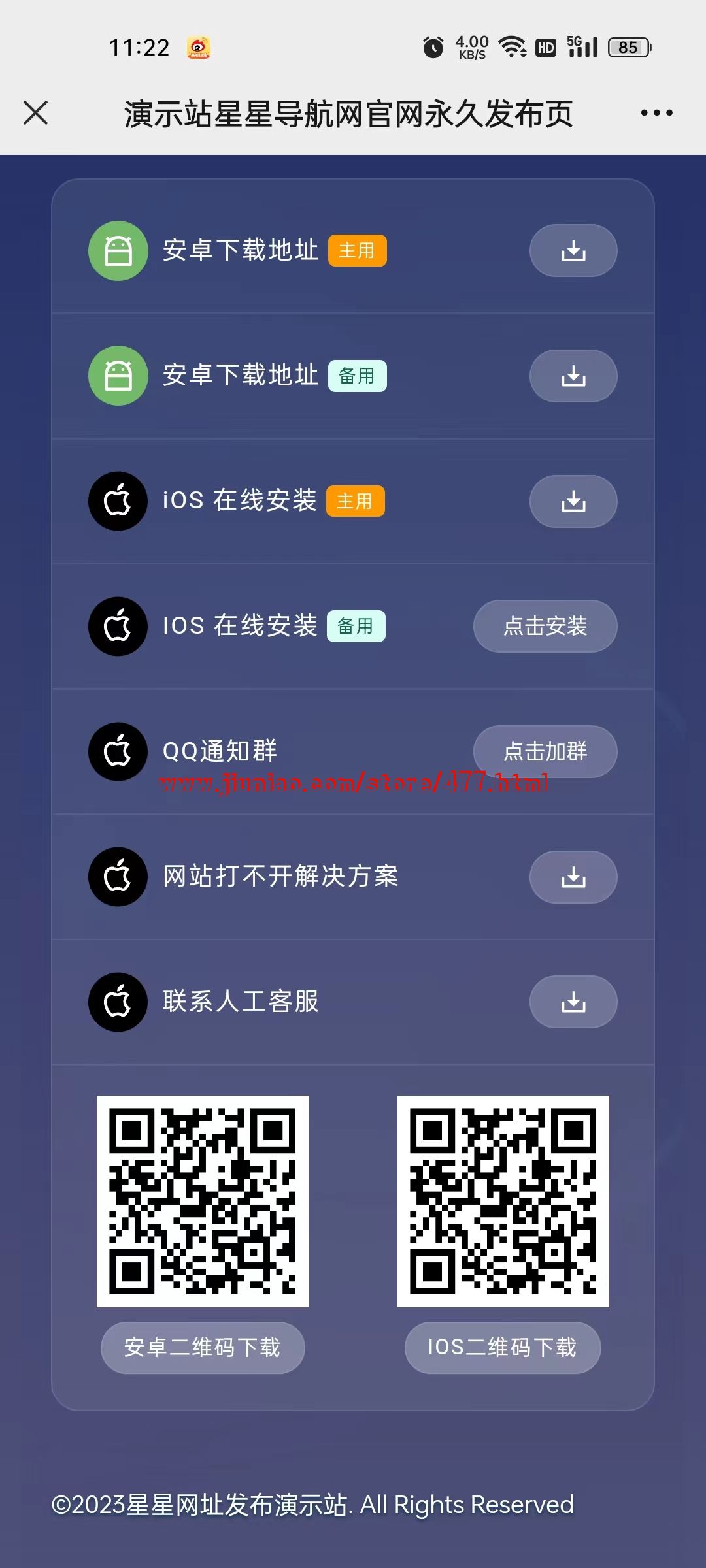This screenshot has width=706, height=1568.
Task: Close the web page with the X
Action: tap(36, 113)
